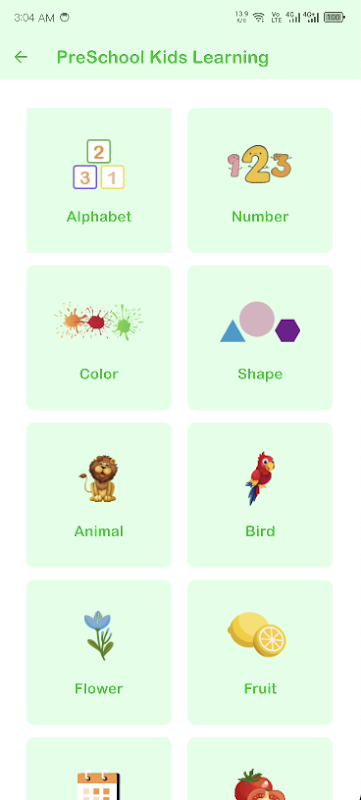Select the Flower card

[99, 652]
